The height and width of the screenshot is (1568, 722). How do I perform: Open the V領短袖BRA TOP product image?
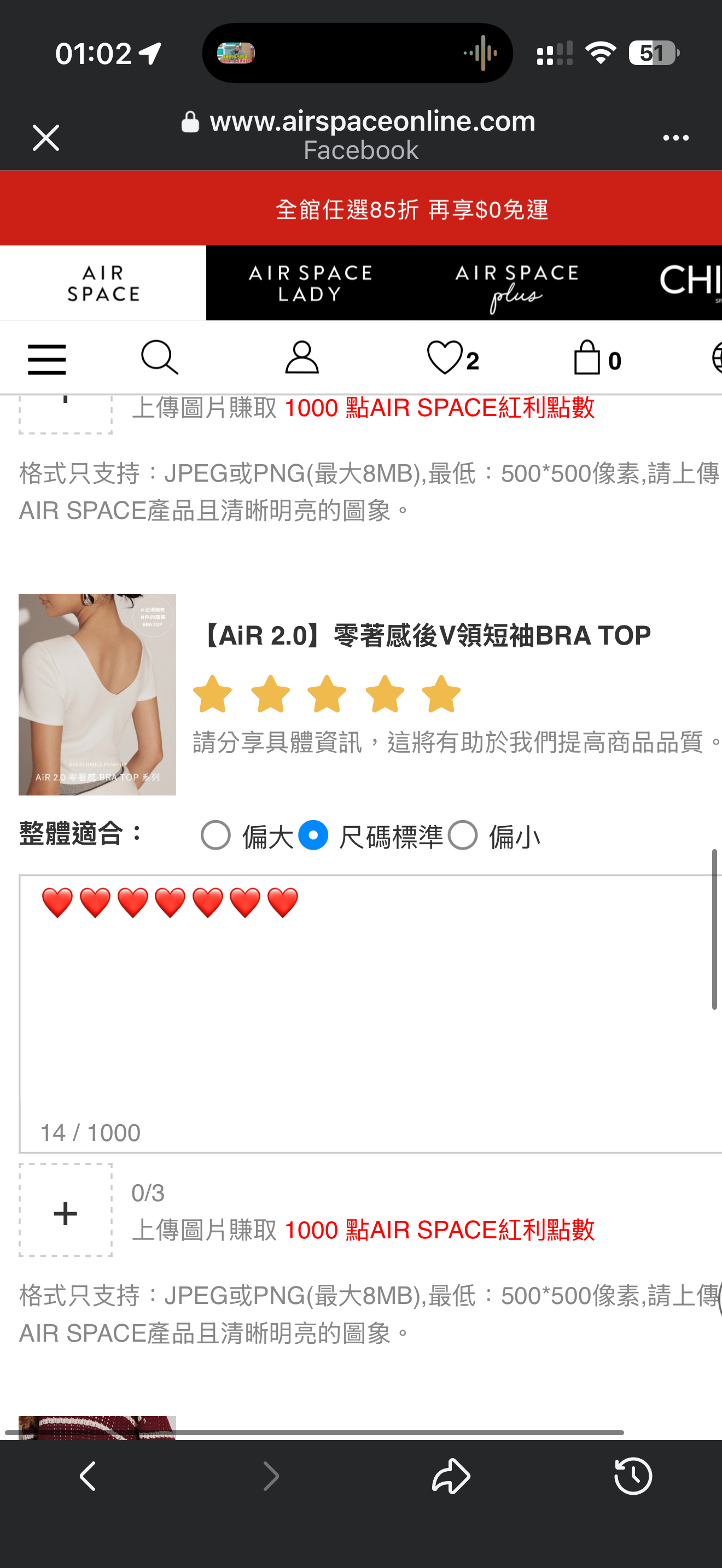click(x=97, y=694)
